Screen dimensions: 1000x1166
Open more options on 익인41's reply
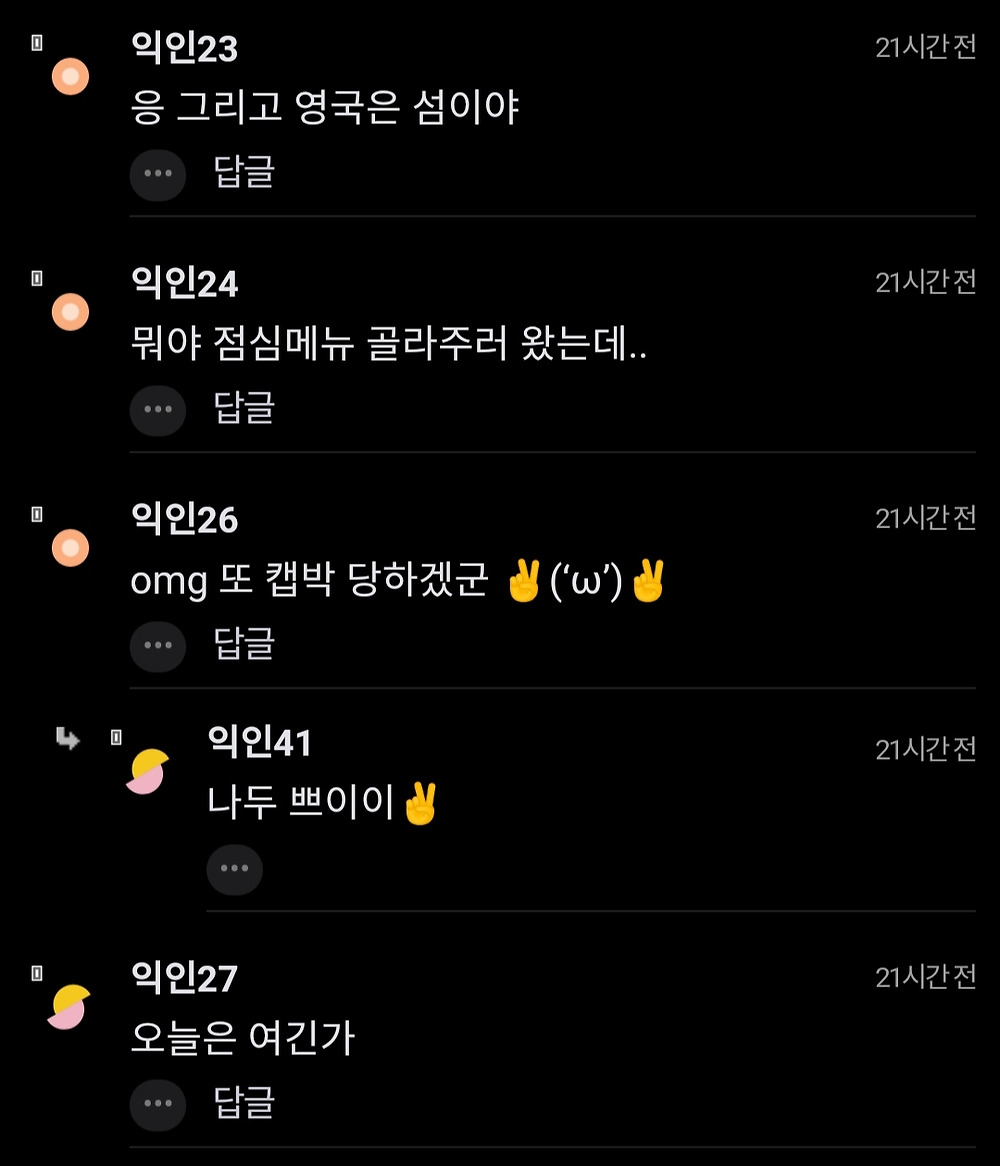234,869
